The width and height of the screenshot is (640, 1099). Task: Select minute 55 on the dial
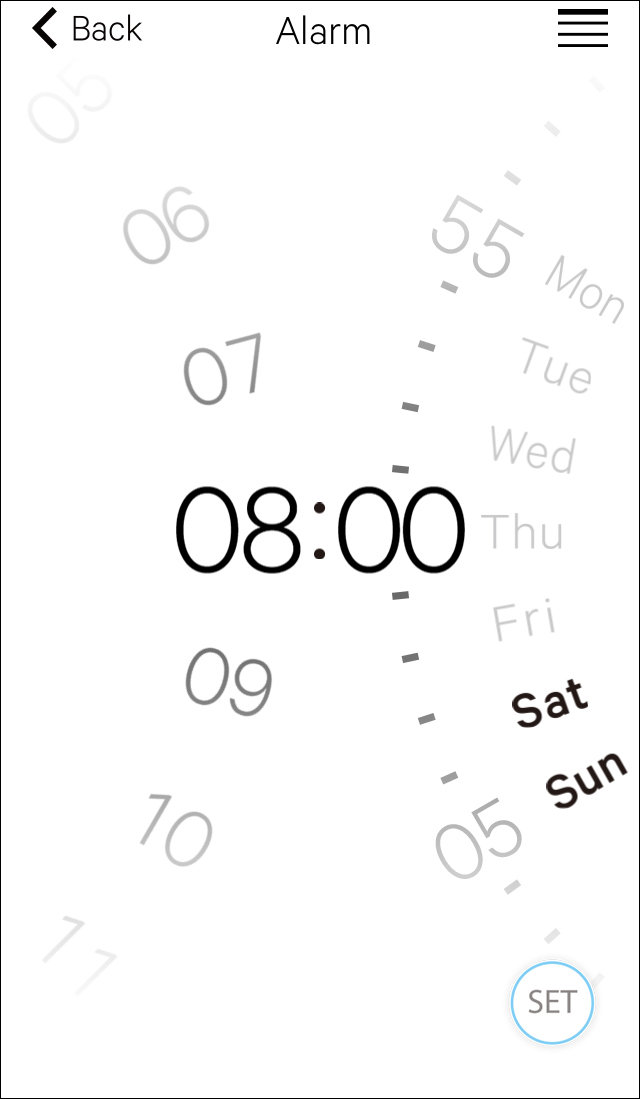pyautogui.click(x=478, y=239)
